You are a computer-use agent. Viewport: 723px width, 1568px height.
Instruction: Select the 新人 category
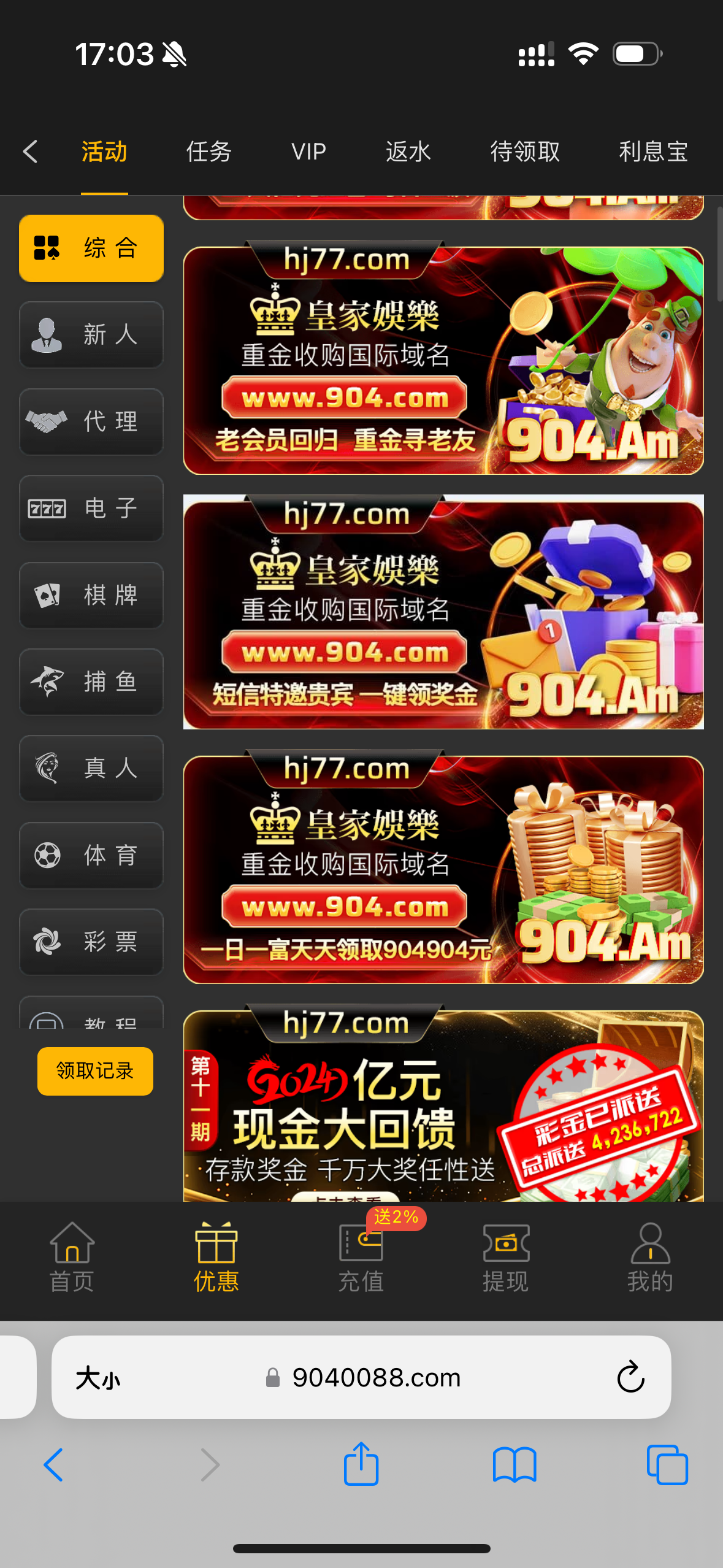click(x=91, y=335)
